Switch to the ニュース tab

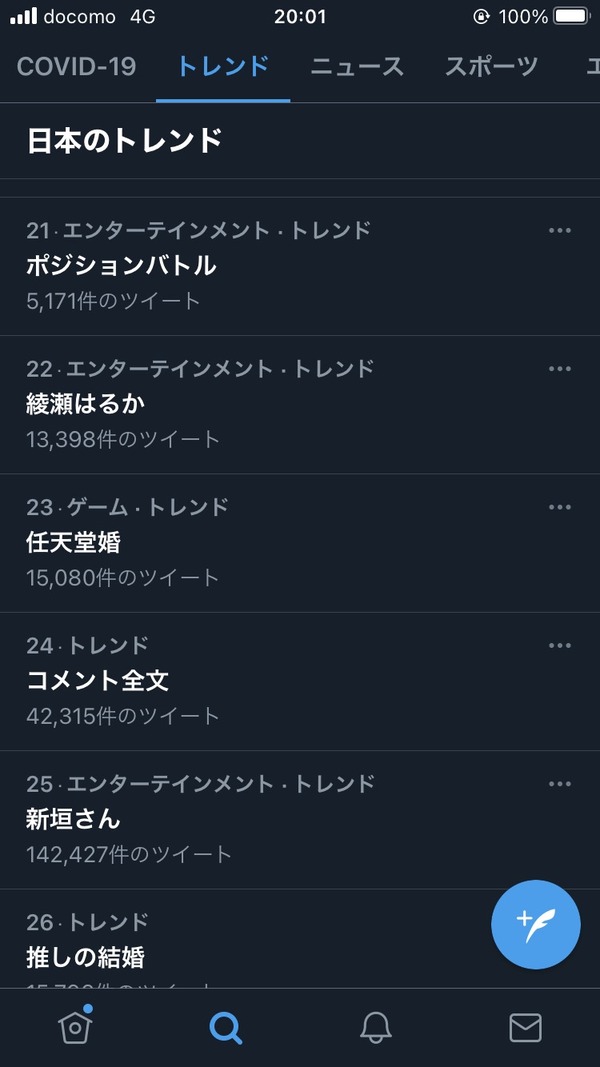click(x=357, y=67)
